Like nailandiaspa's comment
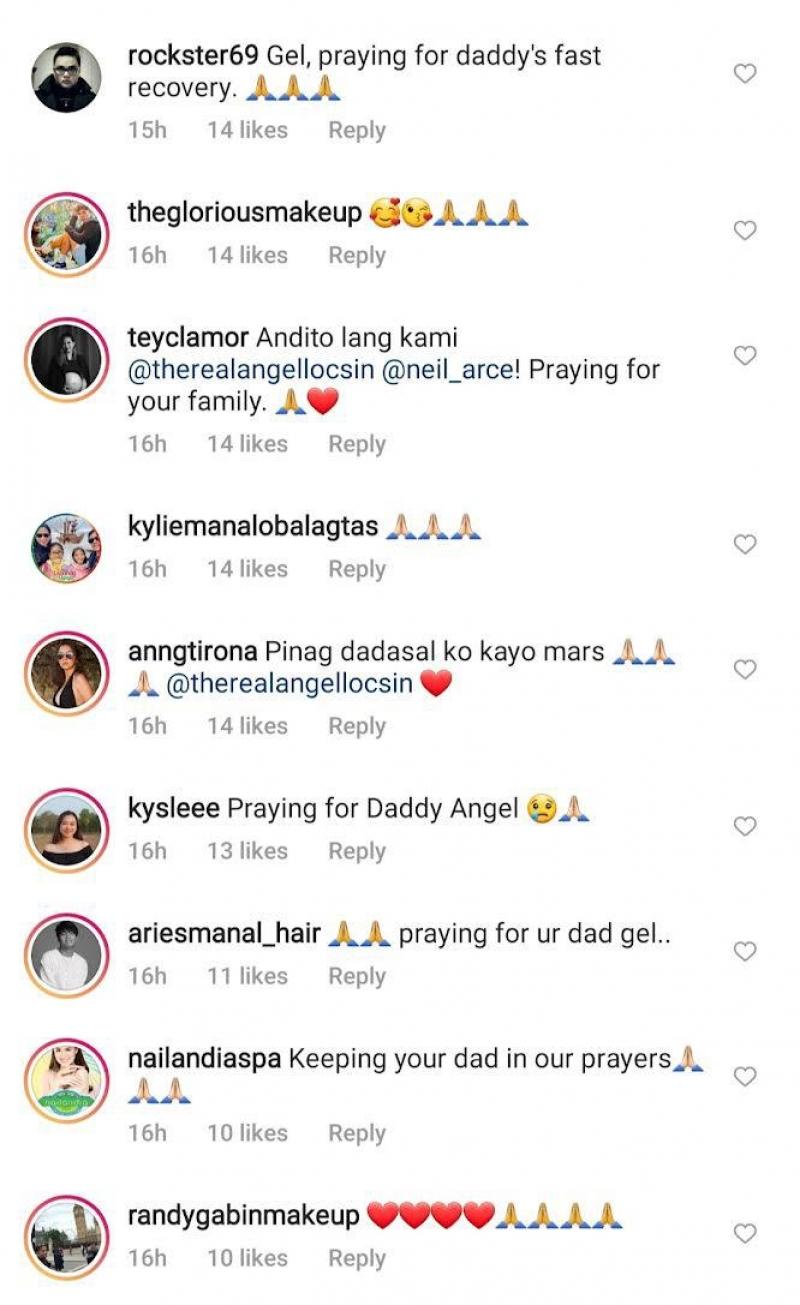800x1305 pixels. point(745,1076)
